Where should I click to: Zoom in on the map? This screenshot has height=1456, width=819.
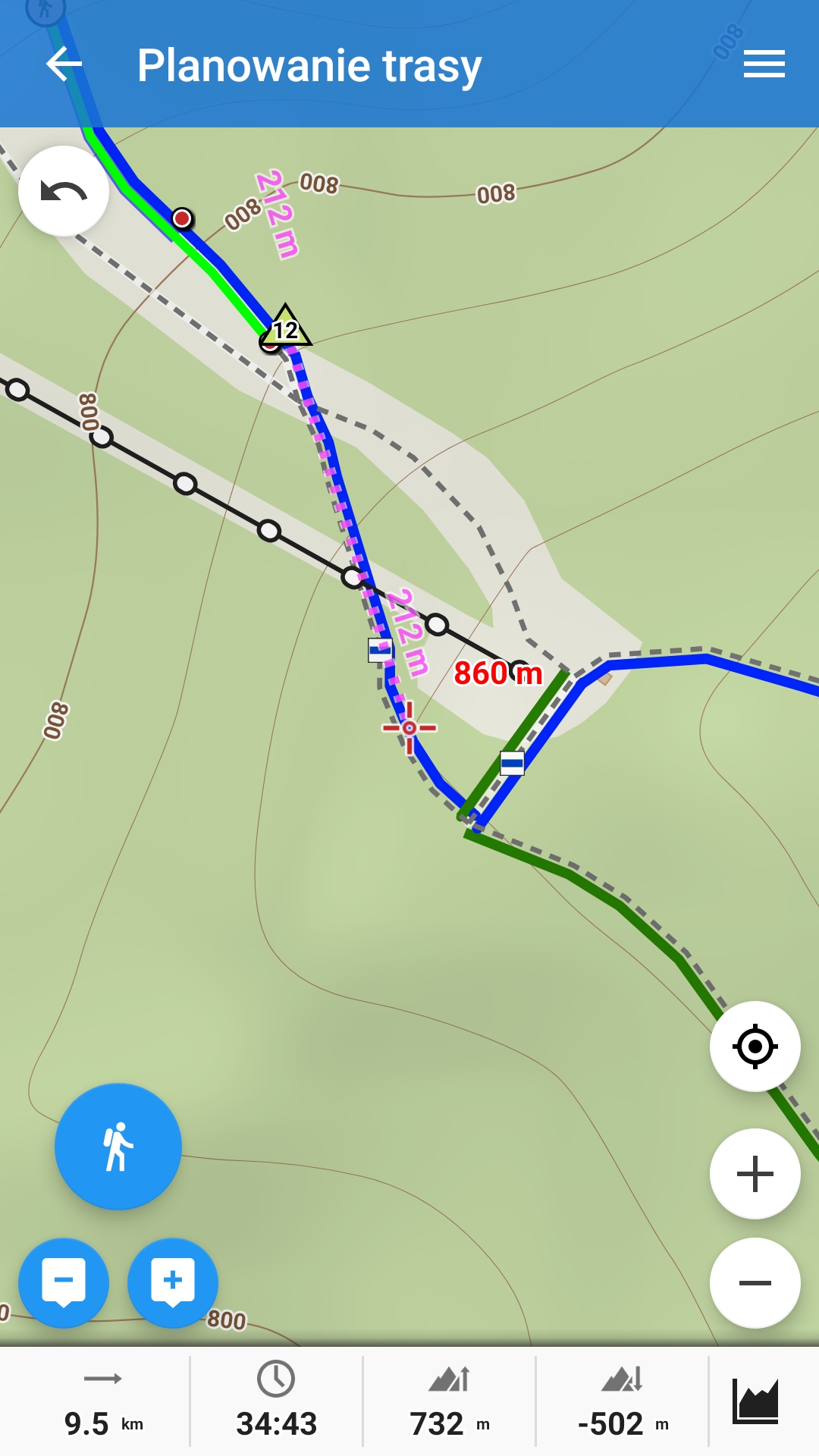tap(755, 1174)
